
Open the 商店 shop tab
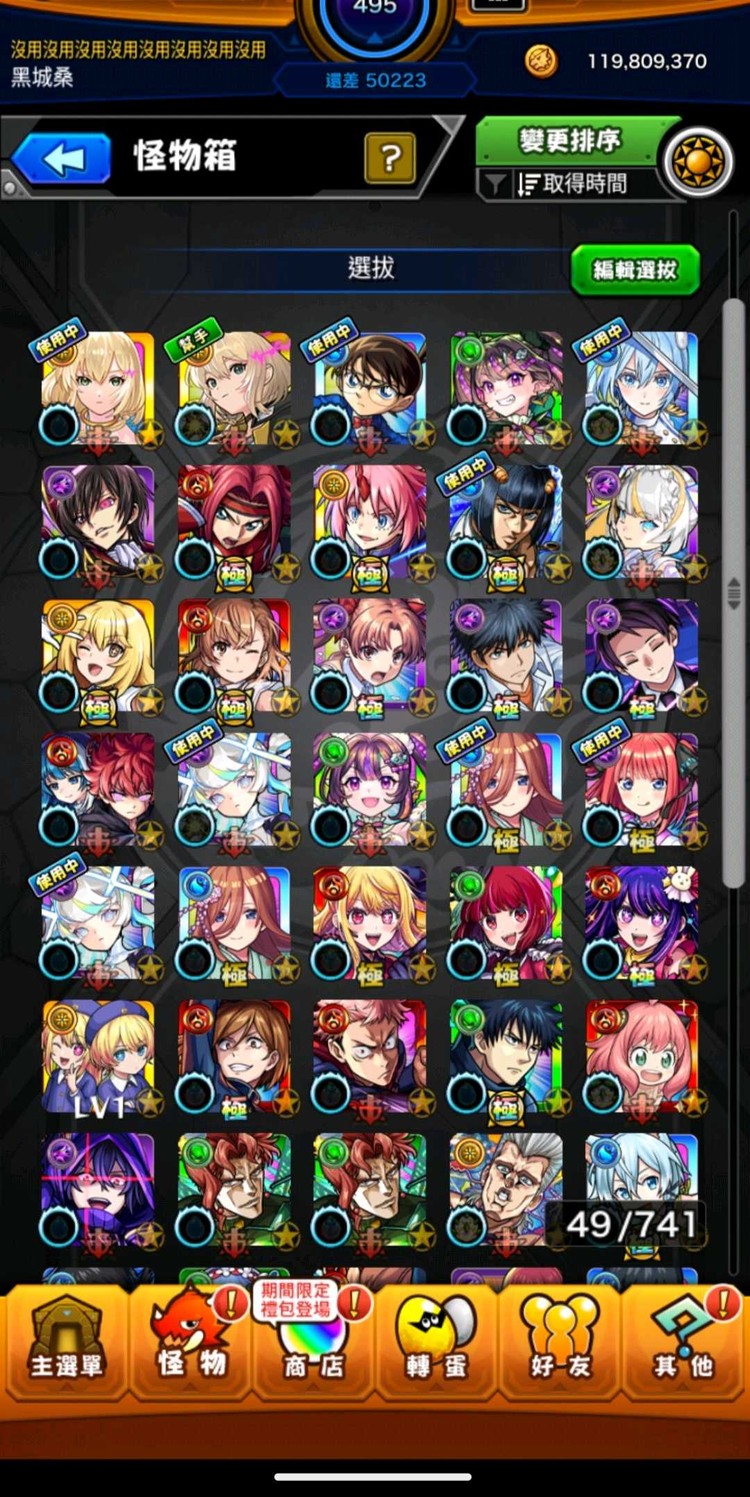tap(314, 1342)
